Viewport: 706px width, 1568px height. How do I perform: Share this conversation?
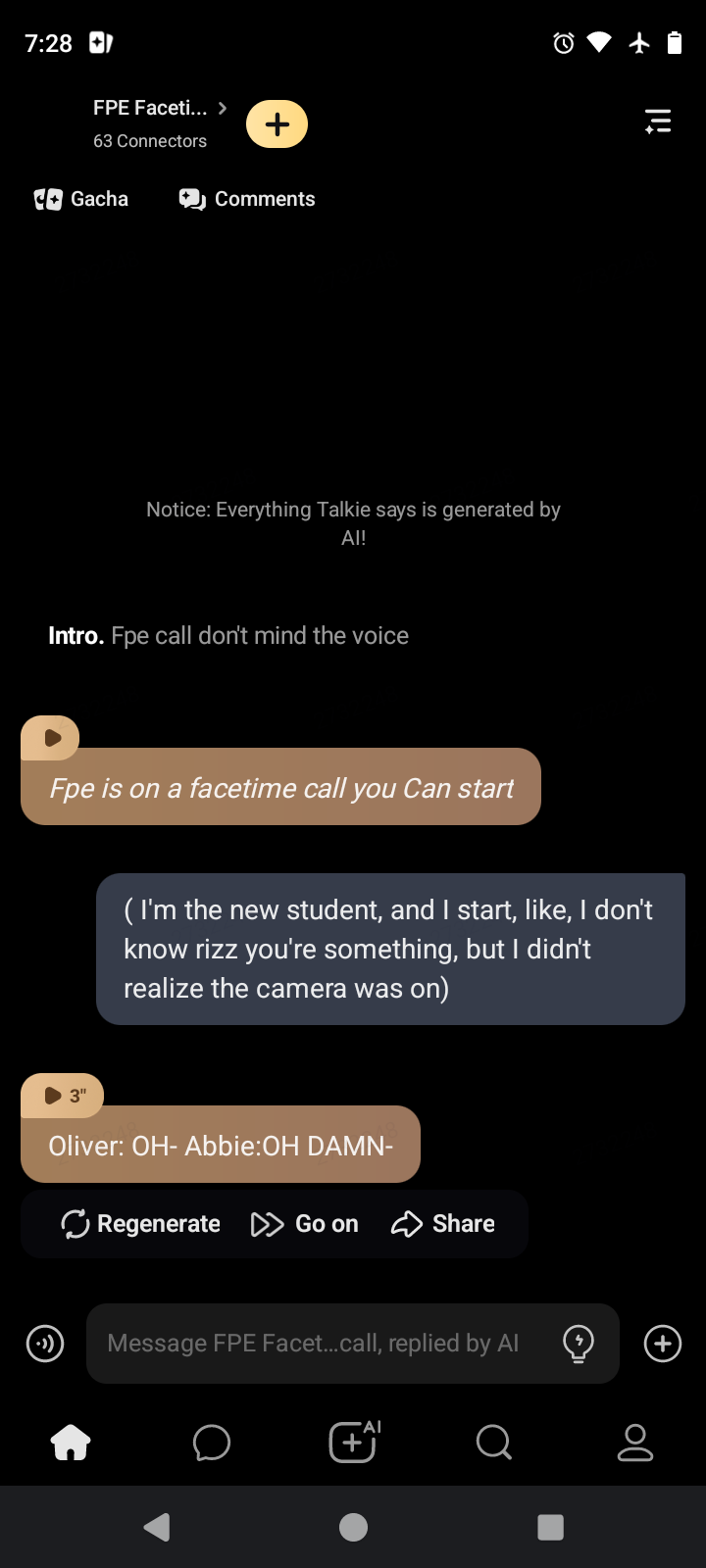pyautogui.click(x=443, y=1224)
